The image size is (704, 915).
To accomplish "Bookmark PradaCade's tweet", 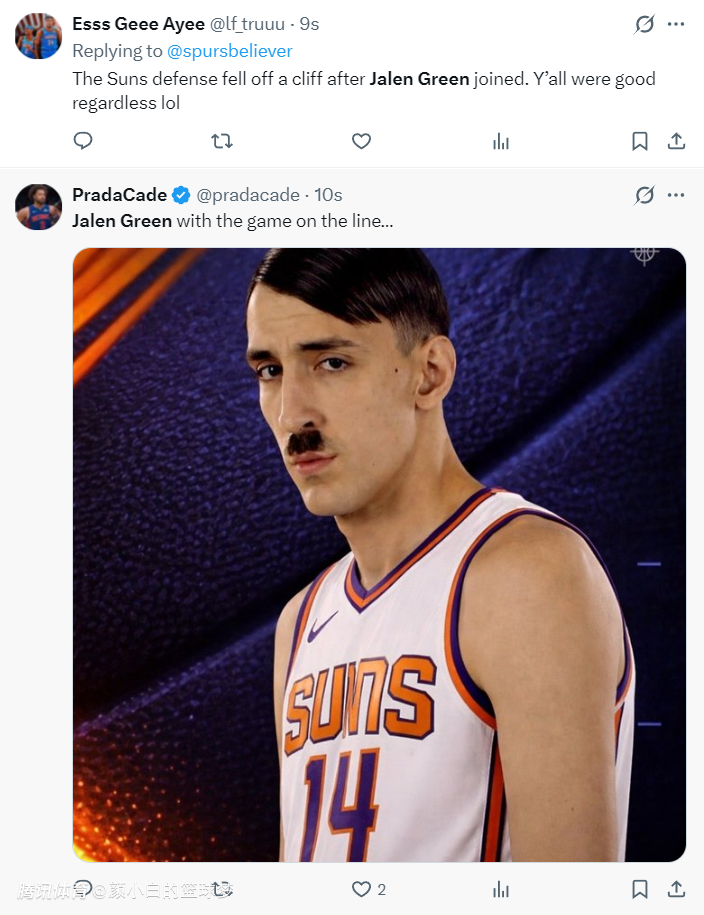I will [640, 889].
